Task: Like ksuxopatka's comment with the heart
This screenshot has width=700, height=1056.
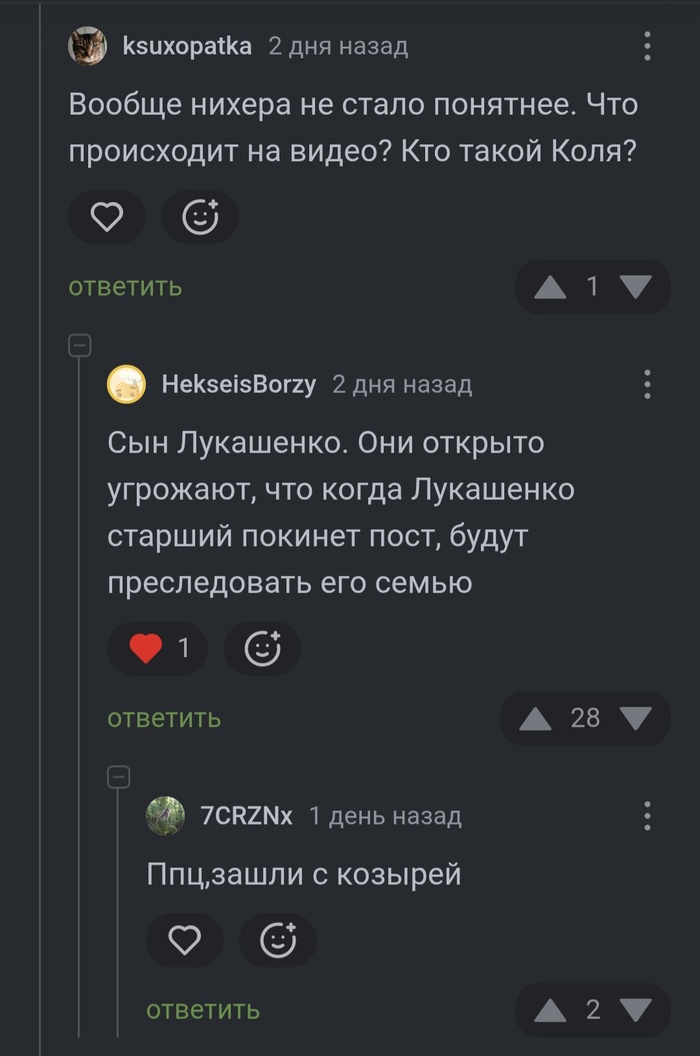Action: (106, 217)
